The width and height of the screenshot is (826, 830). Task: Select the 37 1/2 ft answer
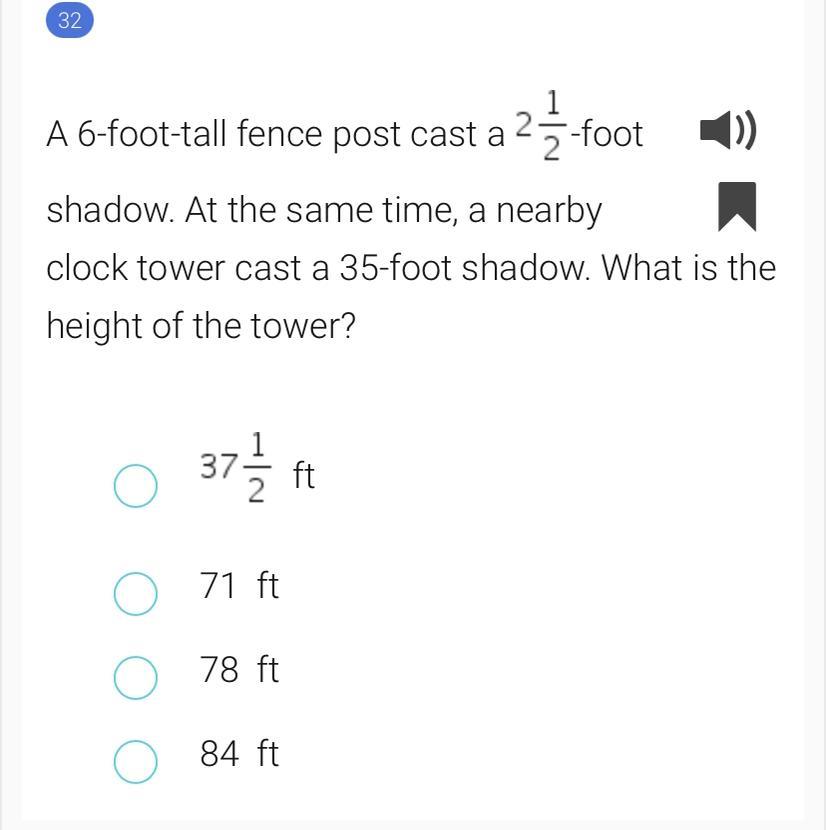click(x=135, y=487)
